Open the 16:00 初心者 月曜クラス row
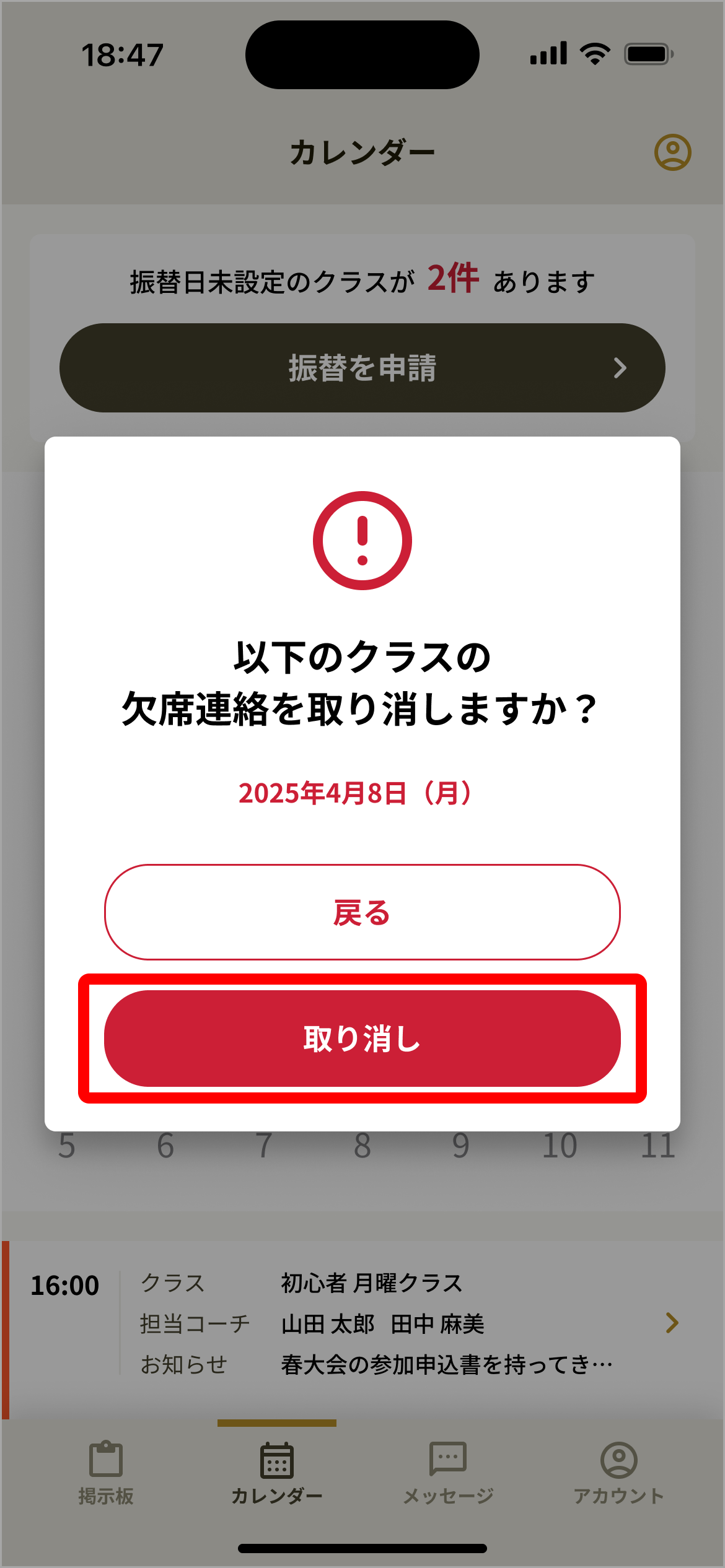The width and height of the screenshot is (725, 1568). (x=362, y=1324)
